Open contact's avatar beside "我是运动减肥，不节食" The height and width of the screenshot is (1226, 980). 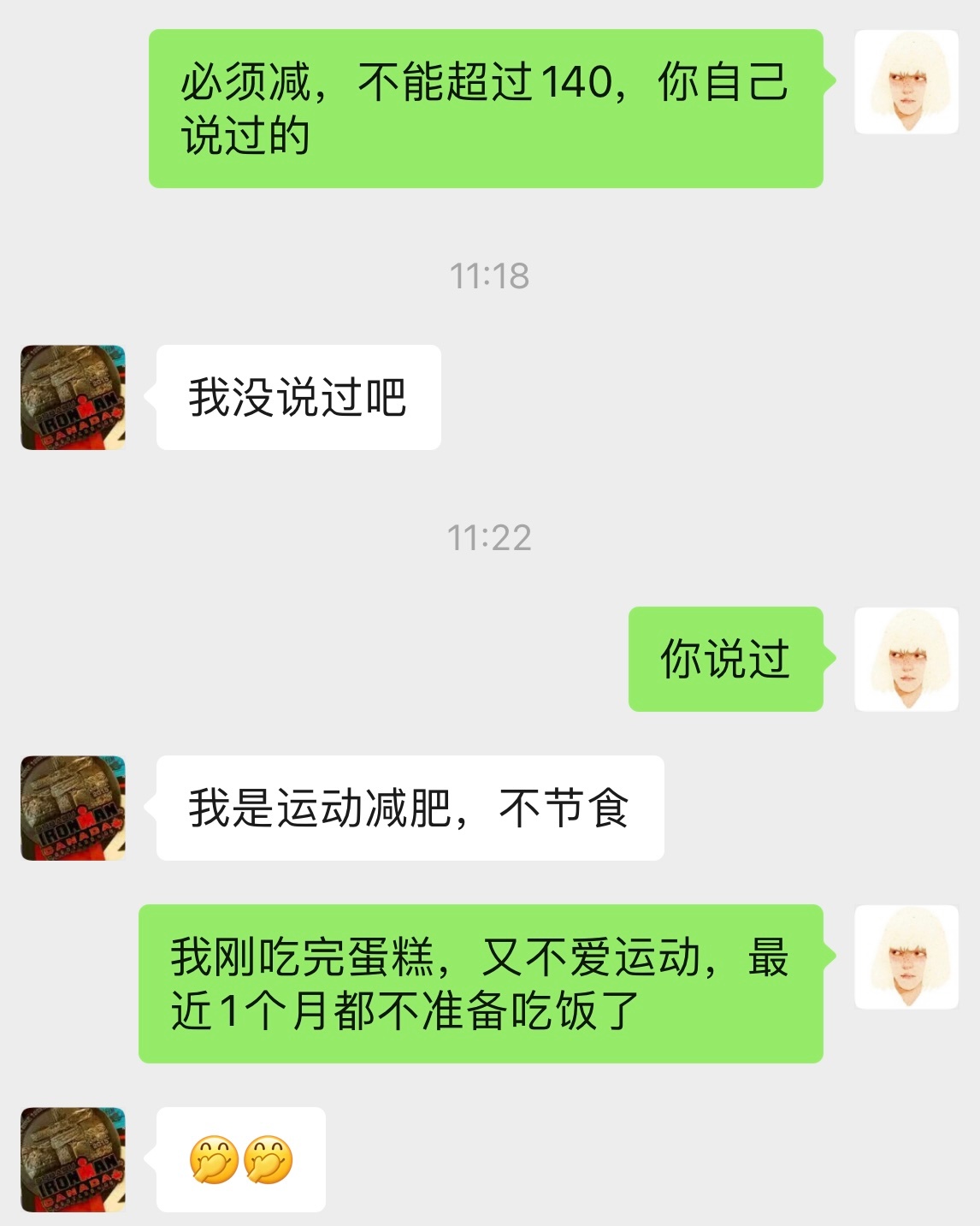(74, 808)
